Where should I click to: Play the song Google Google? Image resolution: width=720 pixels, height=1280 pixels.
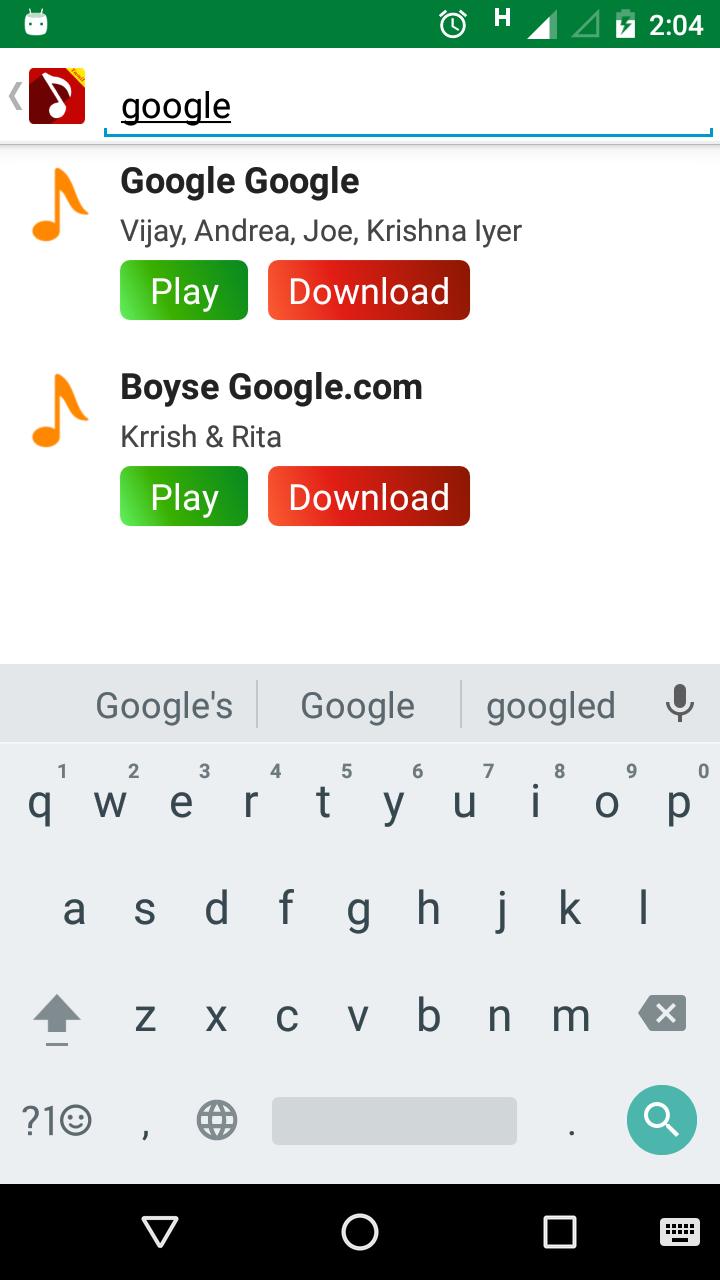pyautogui.click(x=184, y=291)
